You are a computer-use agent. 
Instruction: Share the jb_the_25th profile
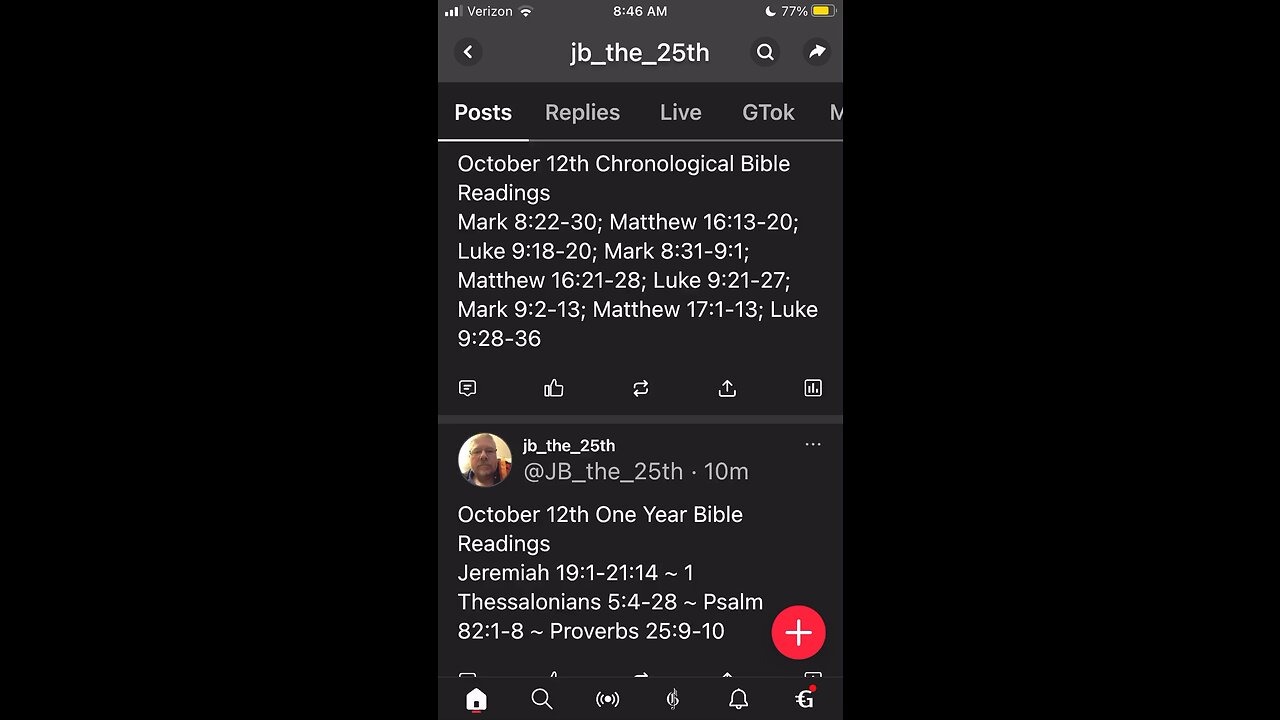pos(817,52)
